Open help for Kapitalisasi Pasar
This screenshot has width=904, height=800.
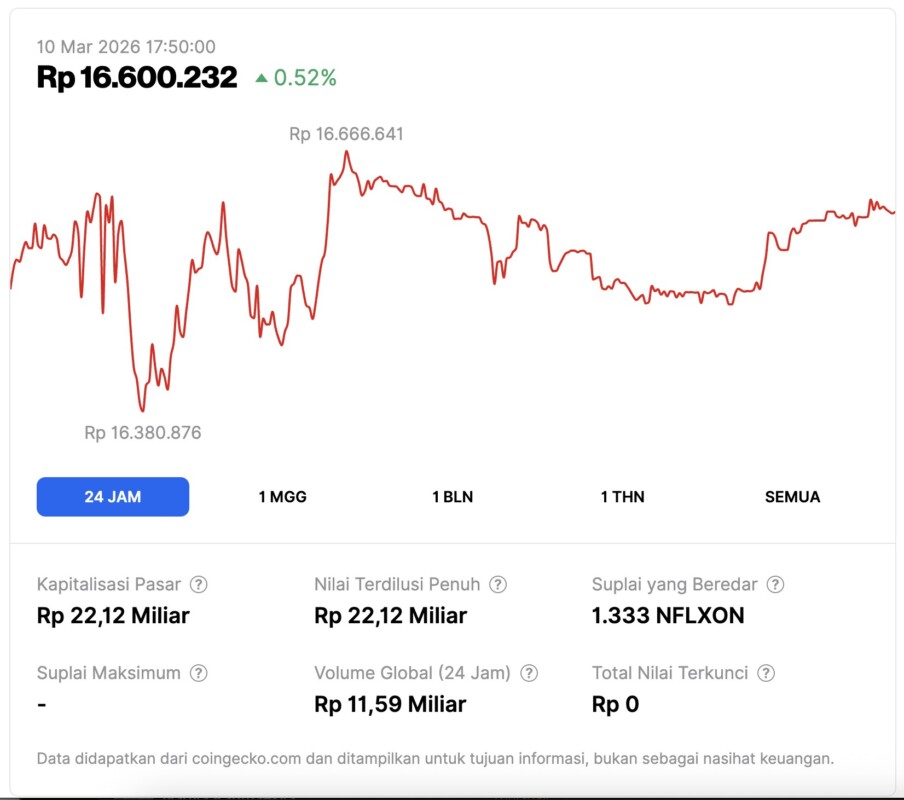click(199, 584)
